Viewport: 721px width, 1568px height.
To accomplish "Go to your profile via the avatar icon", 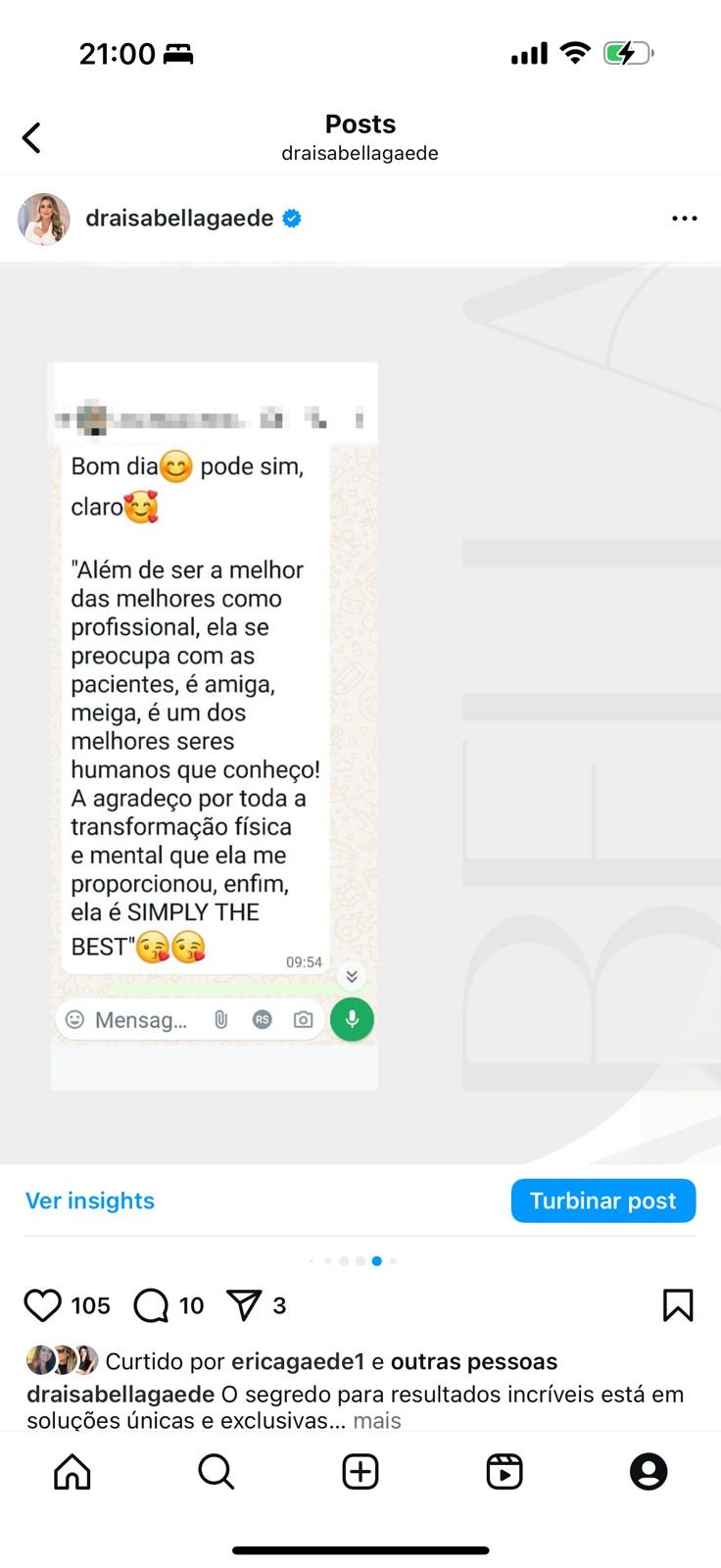I will click(x=649, y=1471).
